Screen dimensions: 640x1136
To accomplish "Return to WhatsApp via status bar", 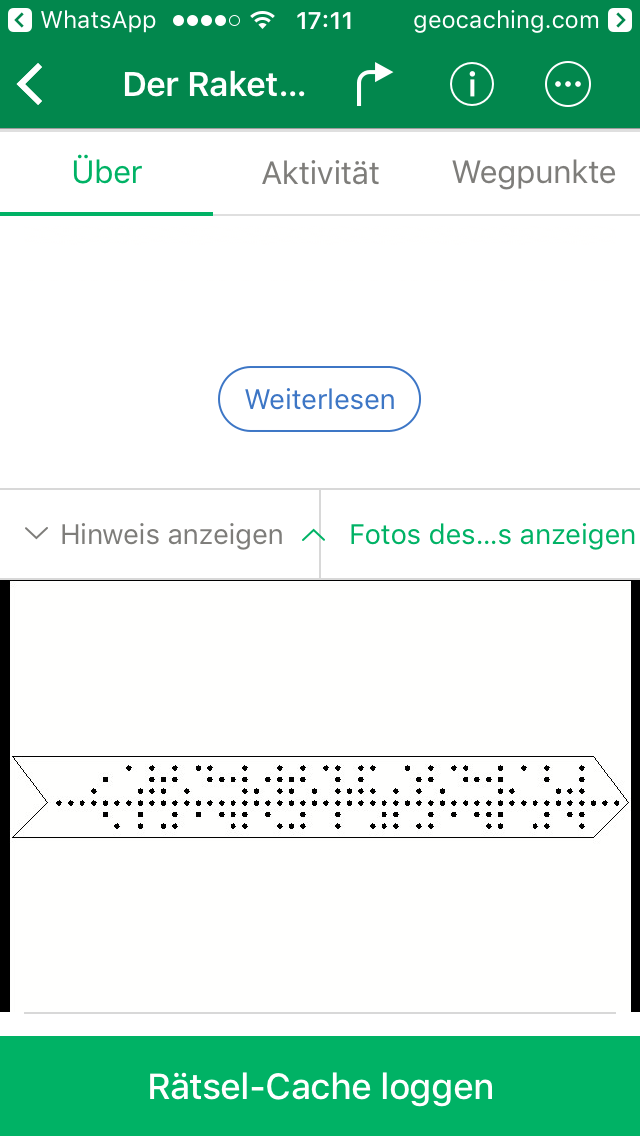I will 82,20.
